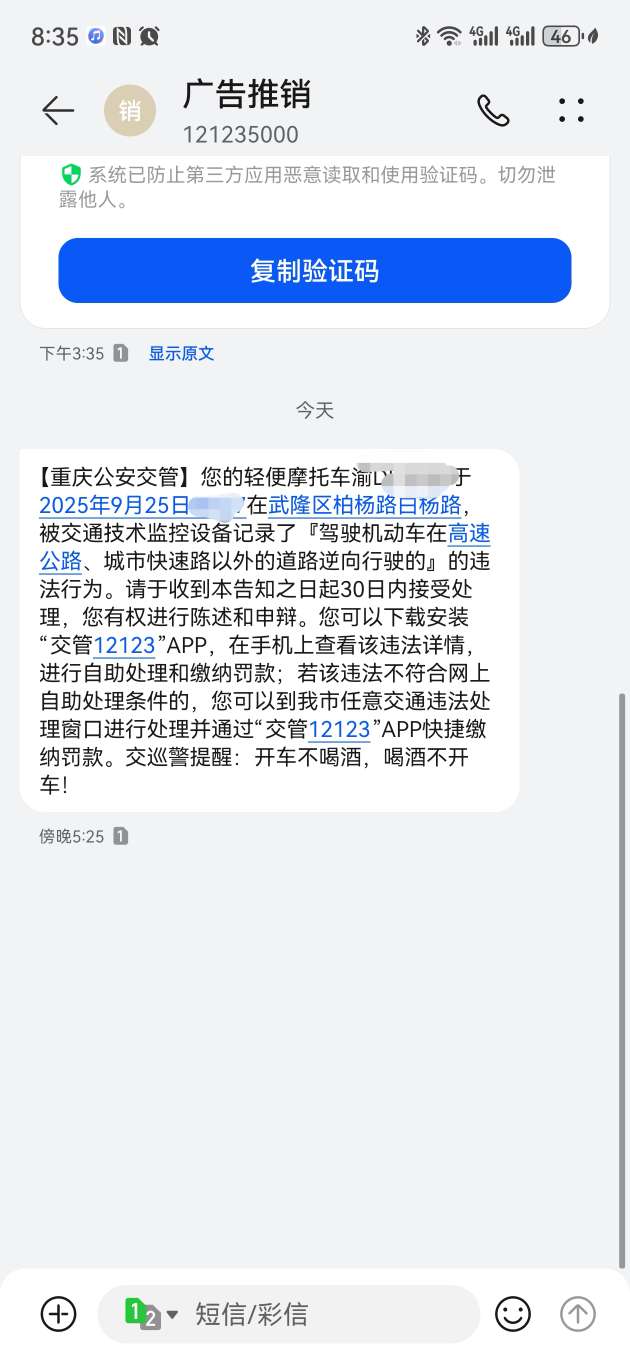Image resolution: width=630 pixels, height=1360 pixels.
Task: Open the 广告推销 contact avatar
Action: [130, 111]
